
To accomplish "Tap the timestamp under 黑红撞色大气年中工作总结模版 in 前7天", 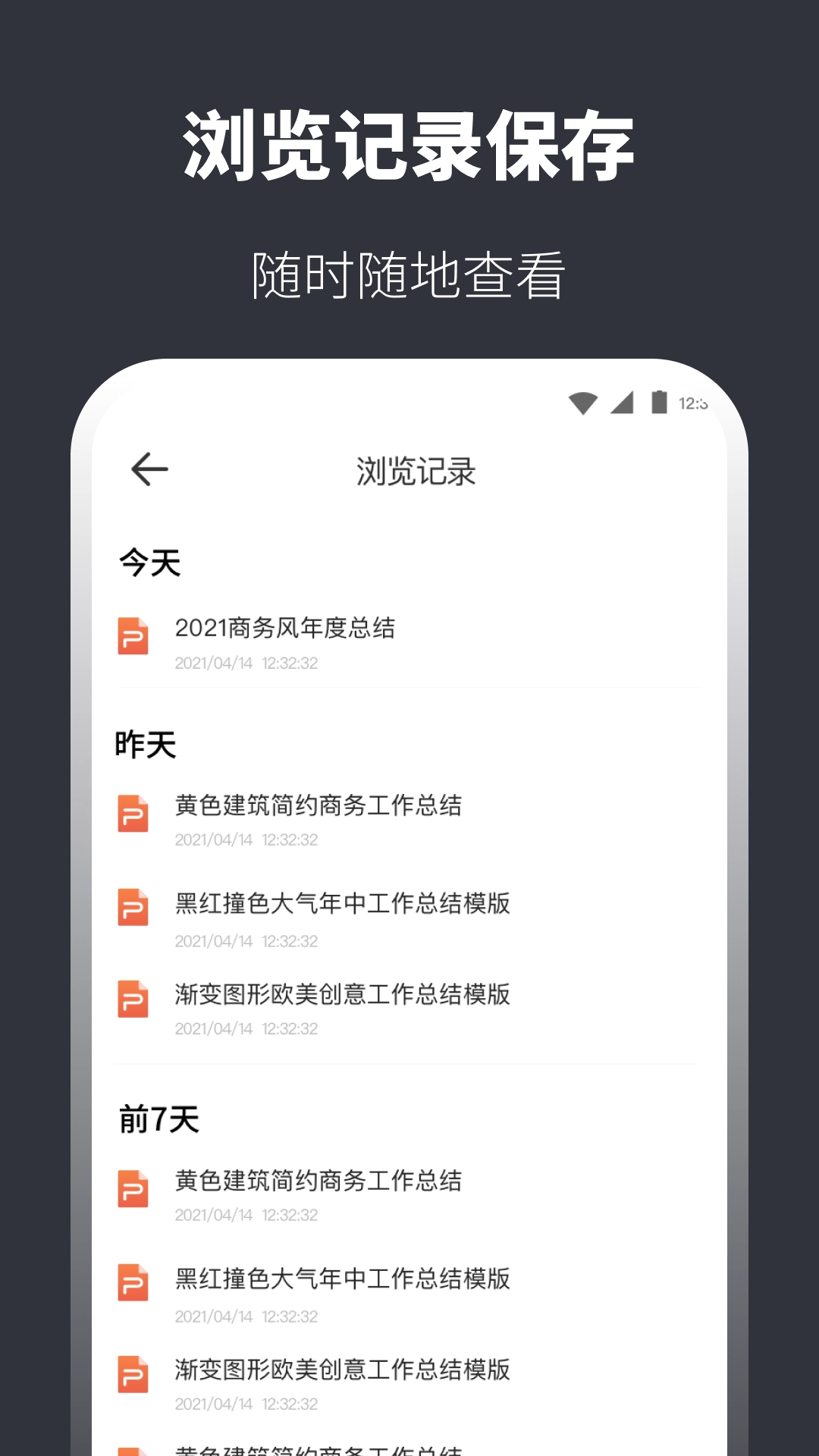I will (x=246, y=1316).
